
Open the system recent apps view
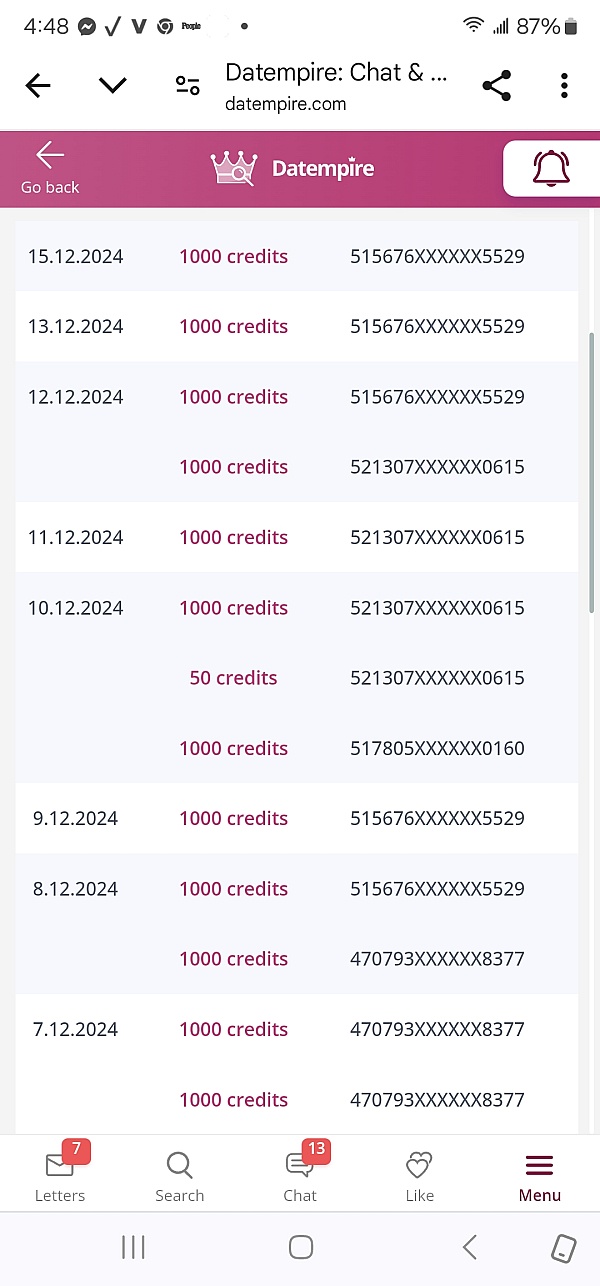tap(133, 1247)
